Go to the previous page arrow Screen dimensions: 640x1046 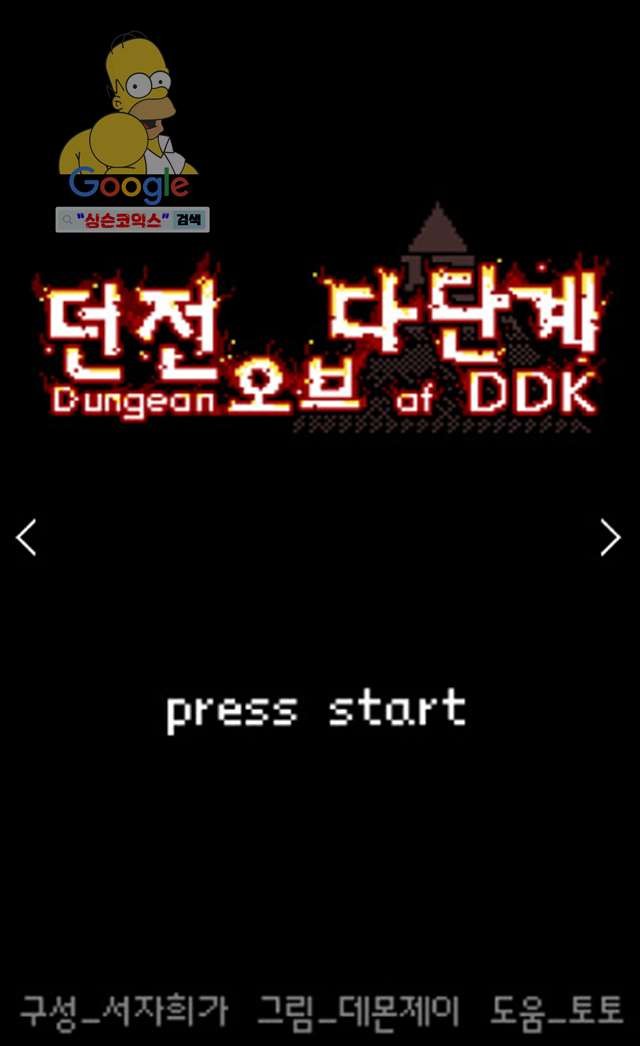click(27, 538)
